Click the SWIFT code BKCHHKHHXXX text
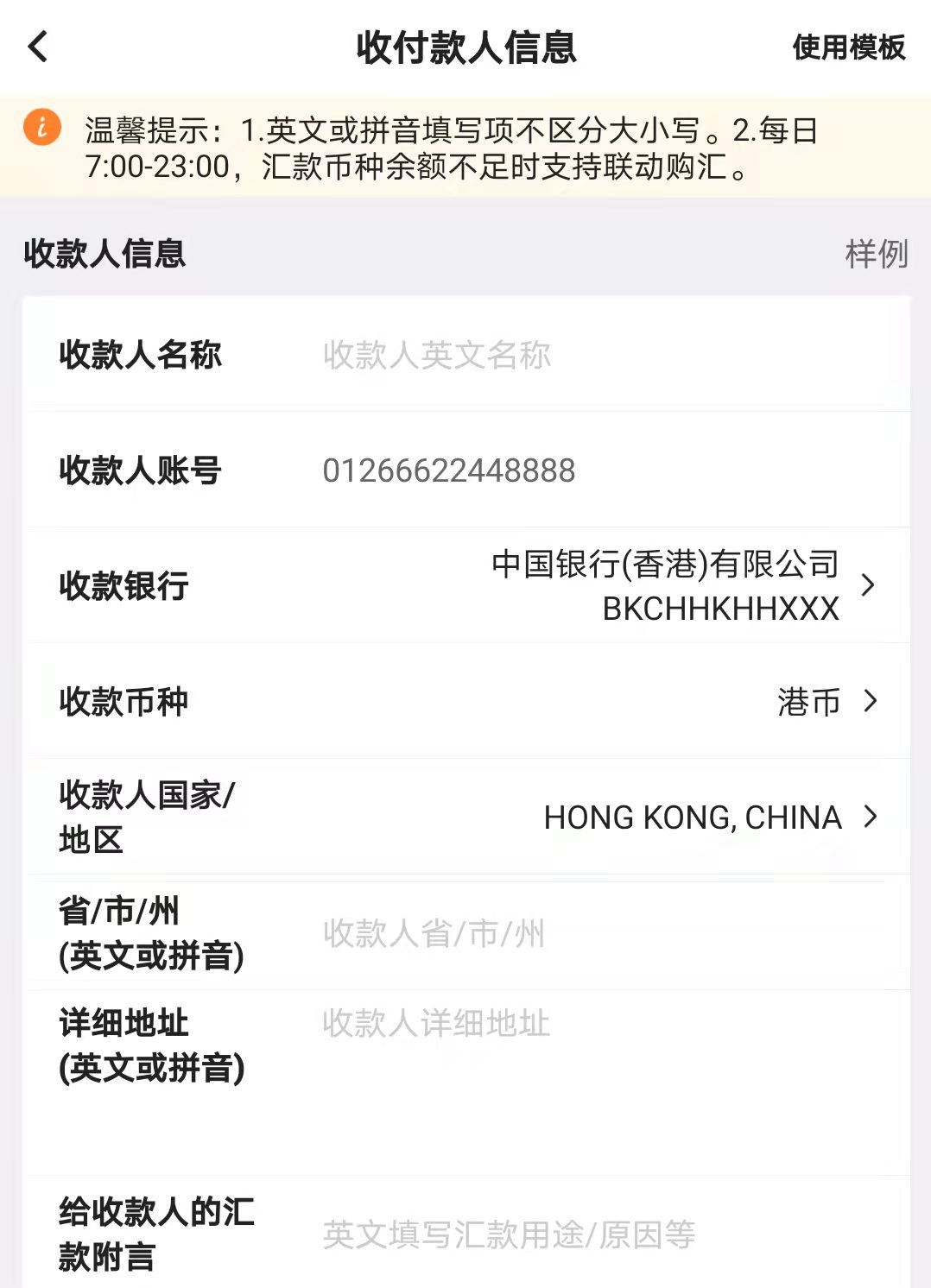The image size is (931, 1288). pos(719,609)
